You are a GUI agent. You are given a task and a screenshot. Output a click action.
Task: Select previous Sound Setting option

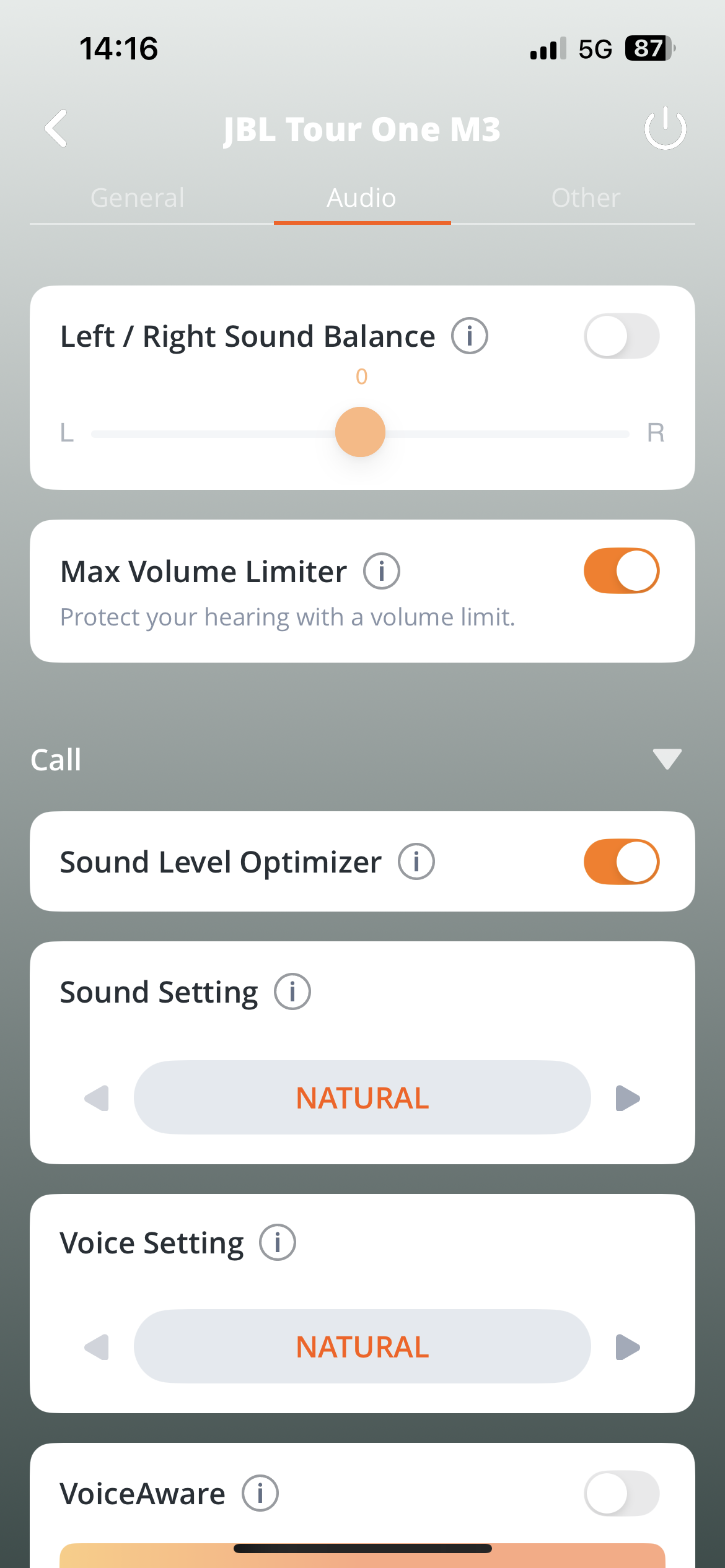97,1098
